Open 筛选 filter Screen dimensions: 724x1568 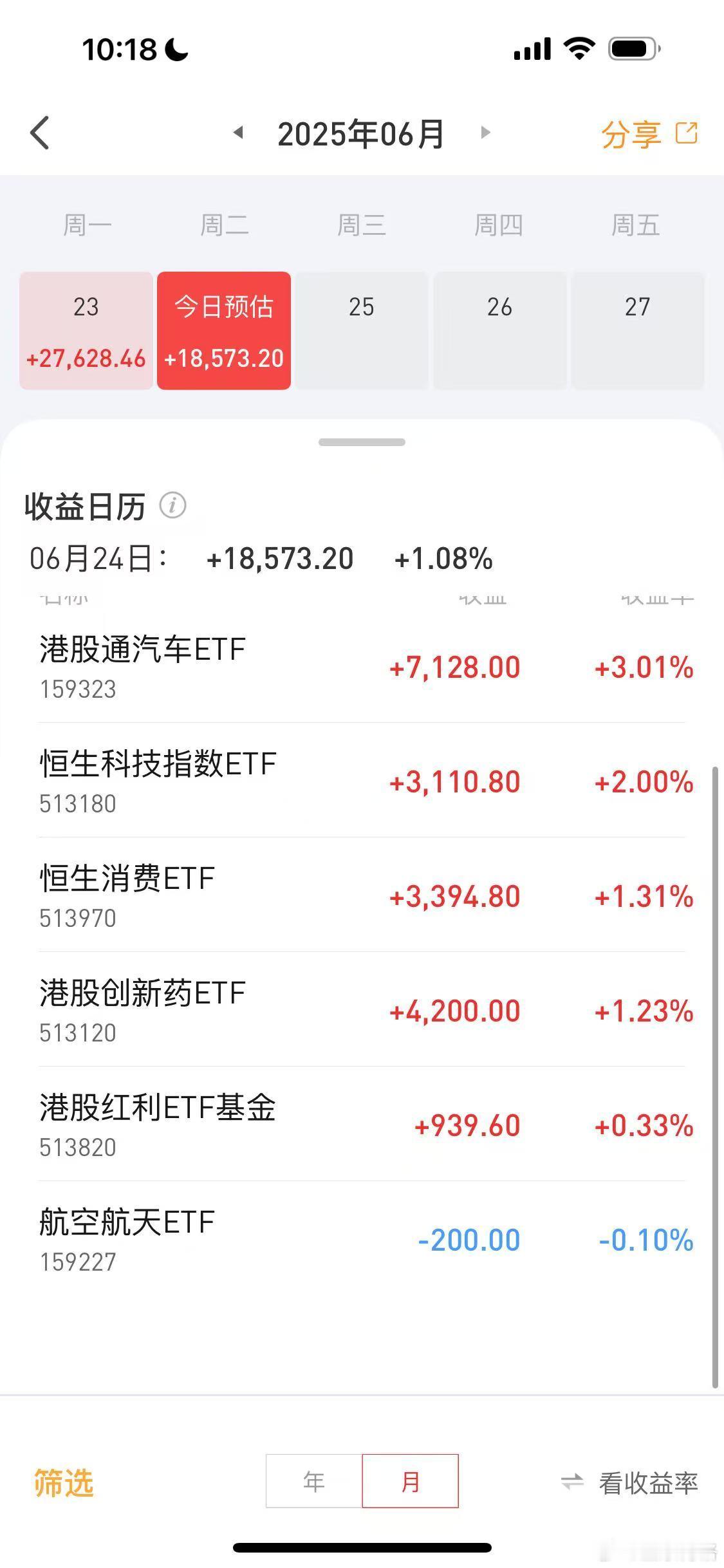coord(64,1483)
